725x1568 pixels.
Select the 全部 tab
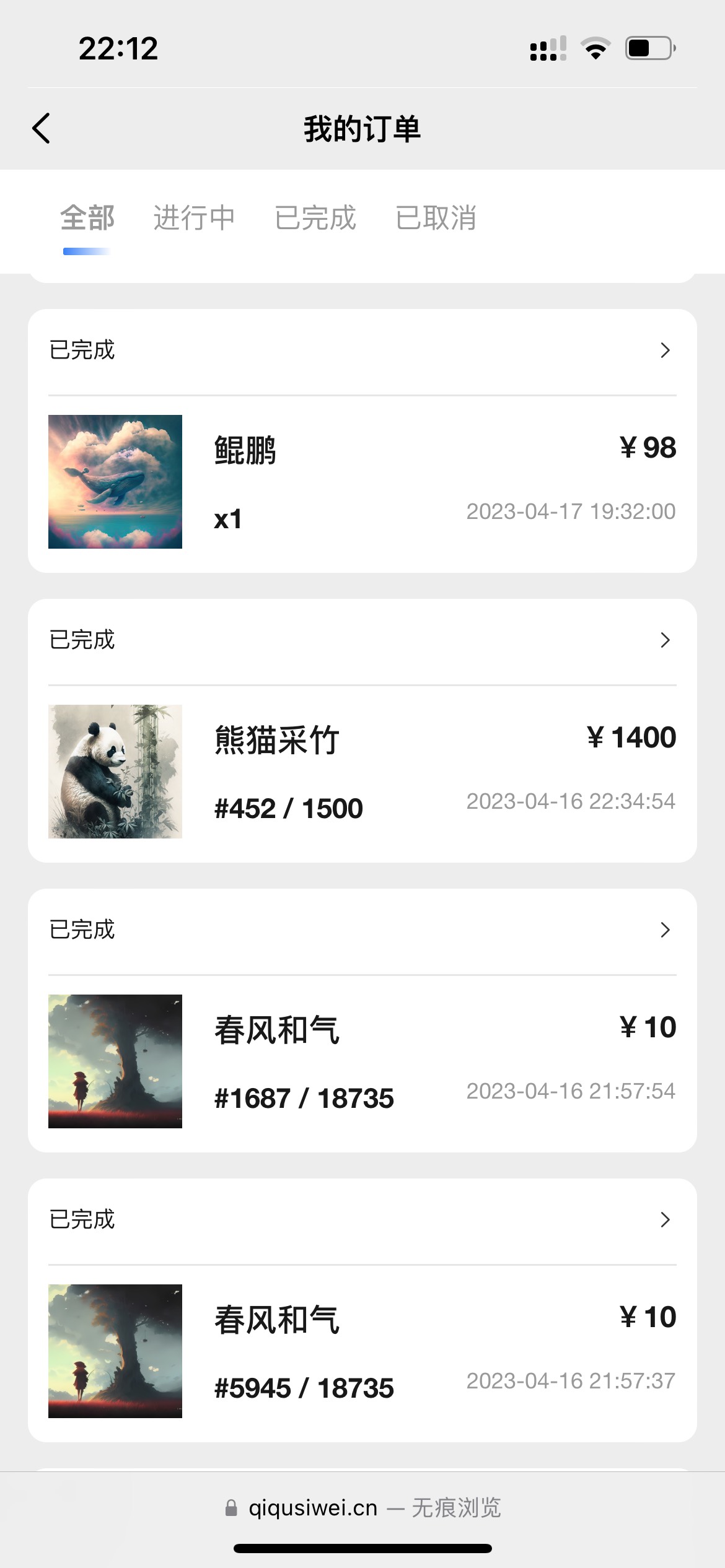point(87,218)
